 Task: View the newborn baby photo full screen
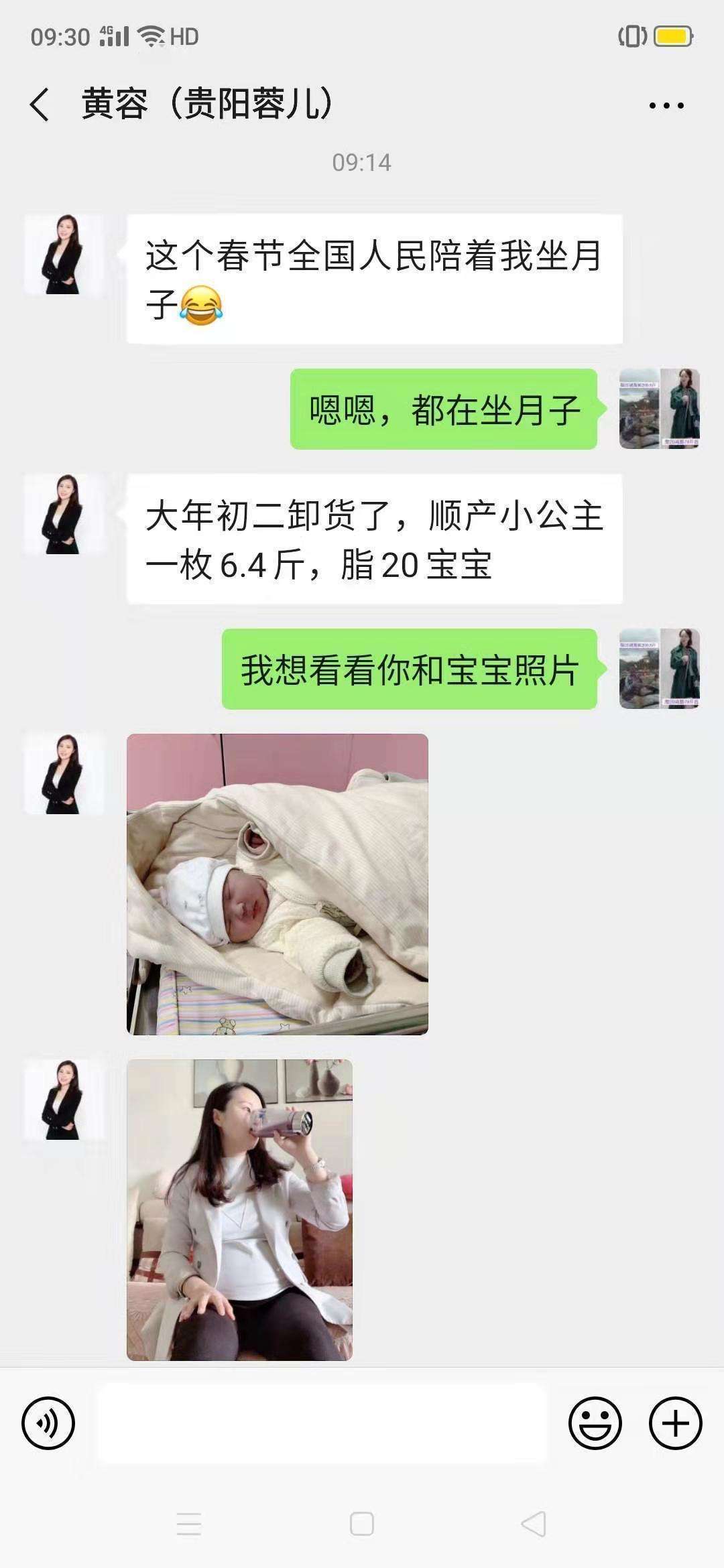click(278, 885)
